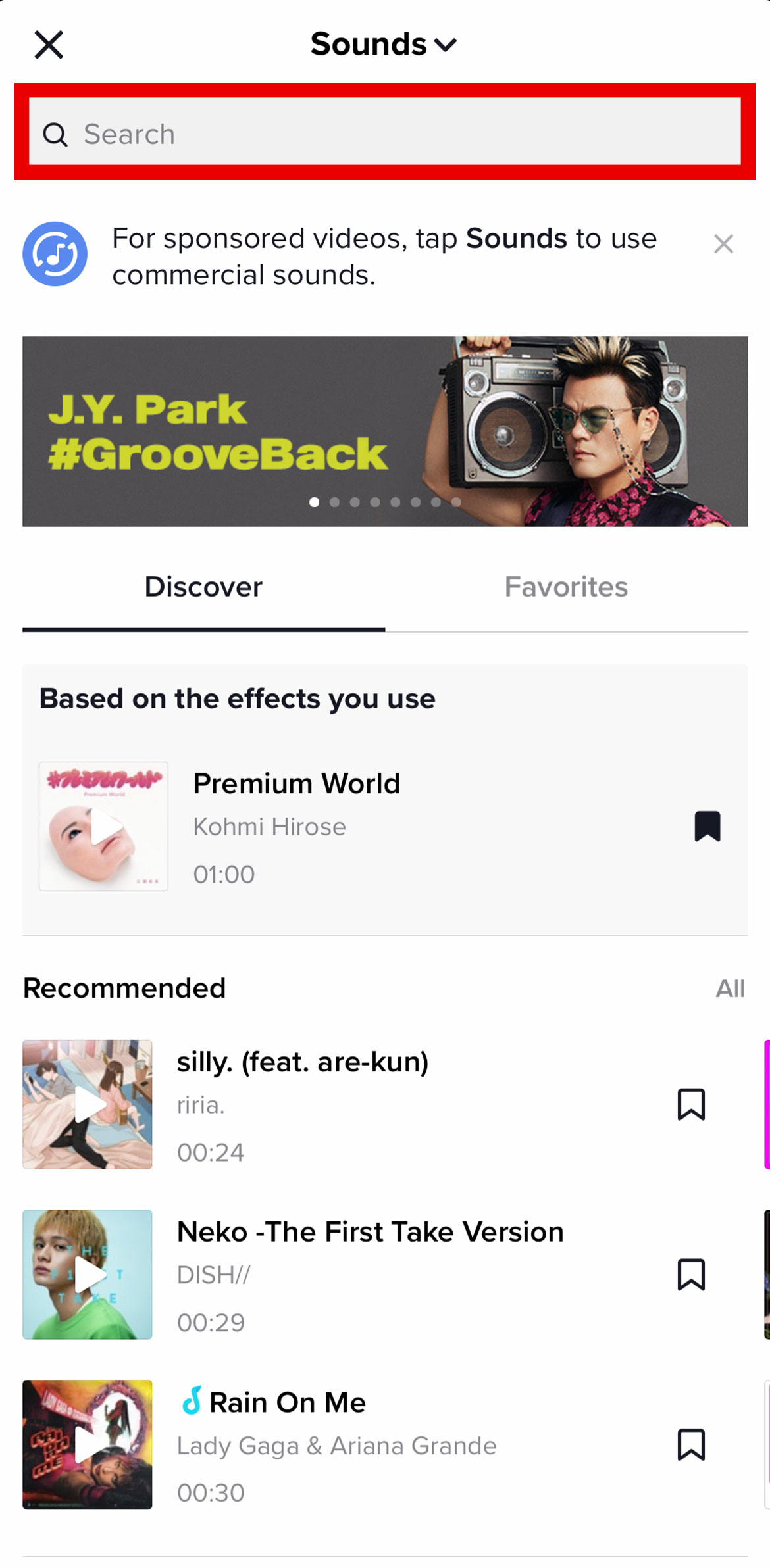Switch to the Favorites tab
This screenshot has height=1568, width=770.
coord(566,587)
